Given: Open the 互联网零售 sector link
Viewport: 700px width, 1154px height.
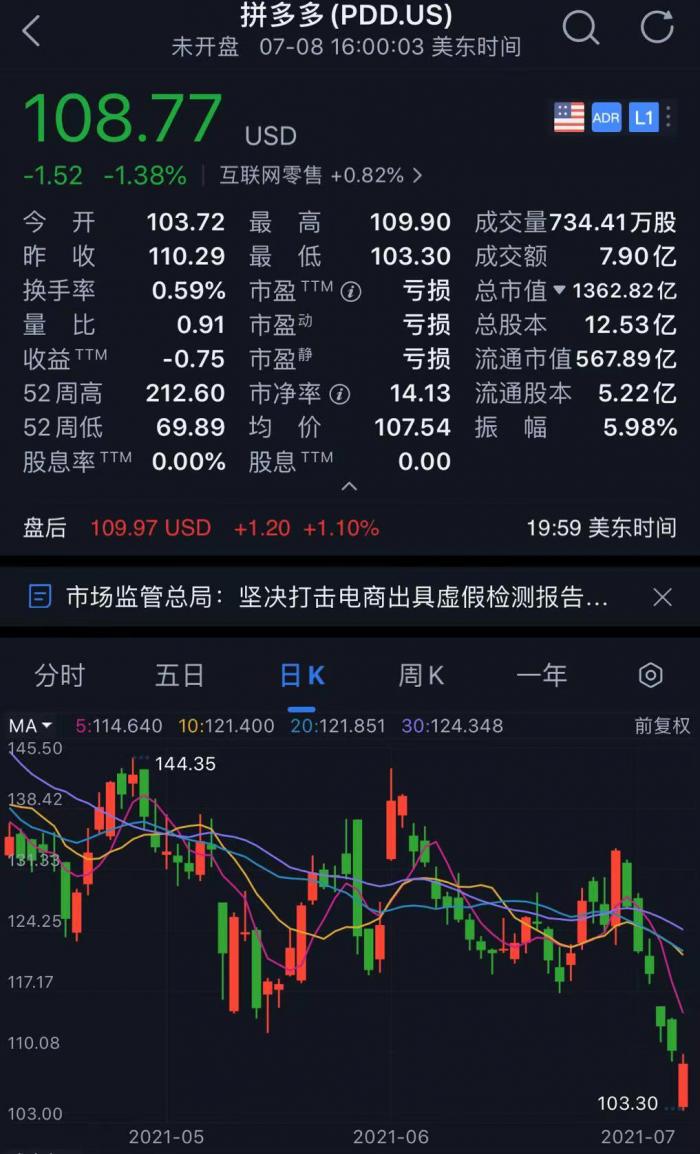Looking at the screenshot, I should click(x=320, y=176).
